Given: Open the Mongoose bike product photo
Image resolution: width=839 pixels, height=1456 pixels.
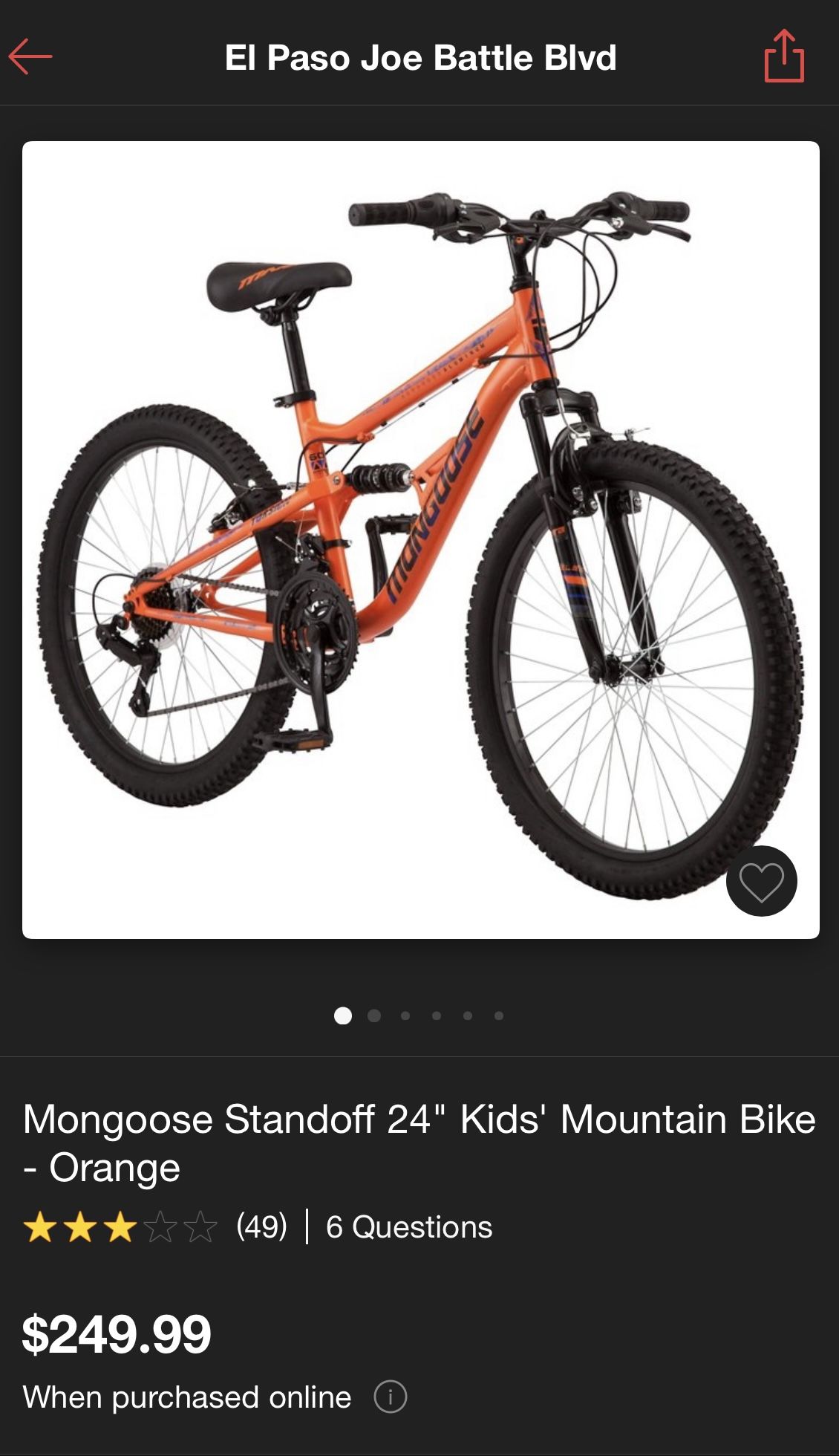Looking at the screenshot, I should 421,540.
